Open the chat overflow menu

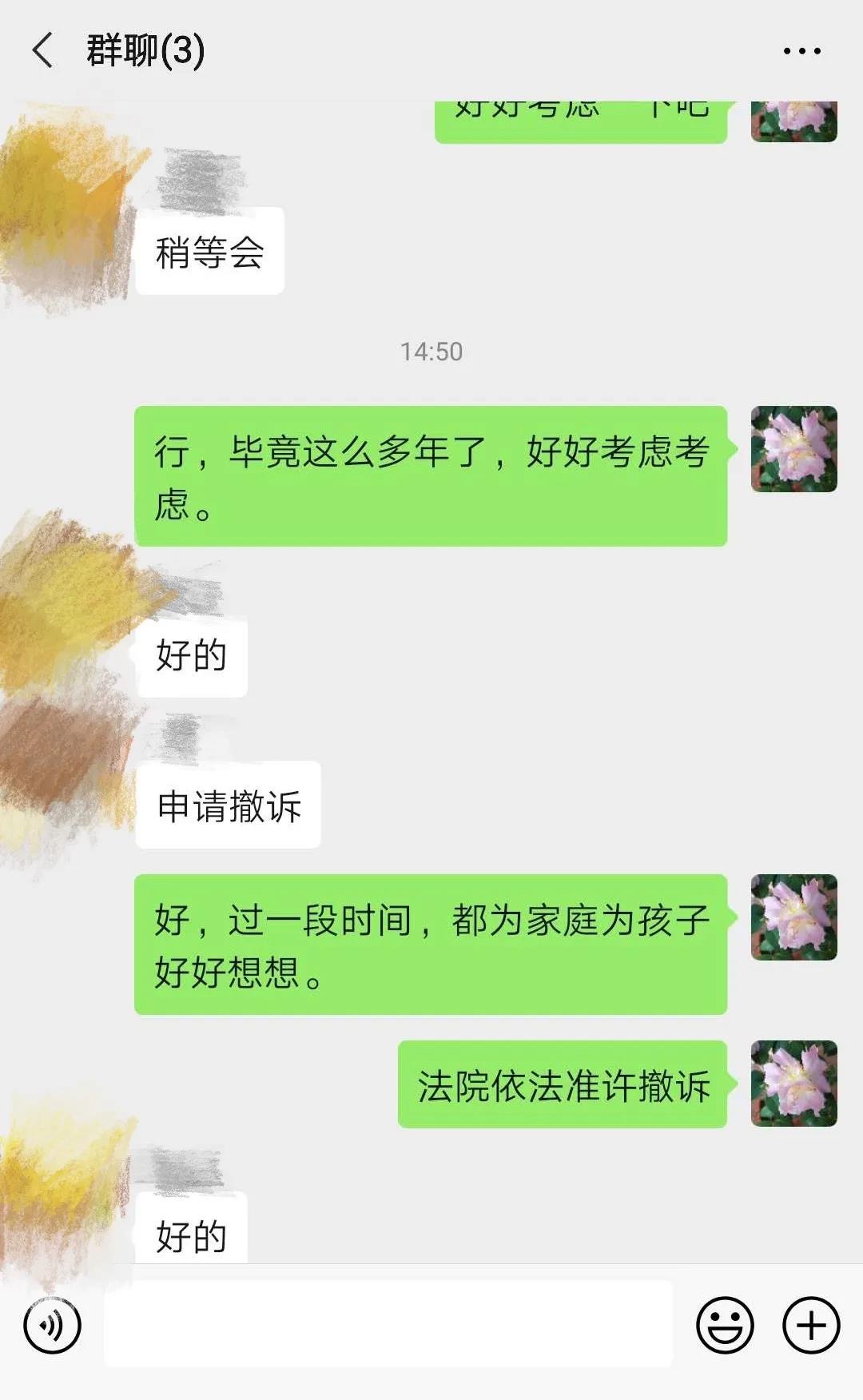click(801, 51)
